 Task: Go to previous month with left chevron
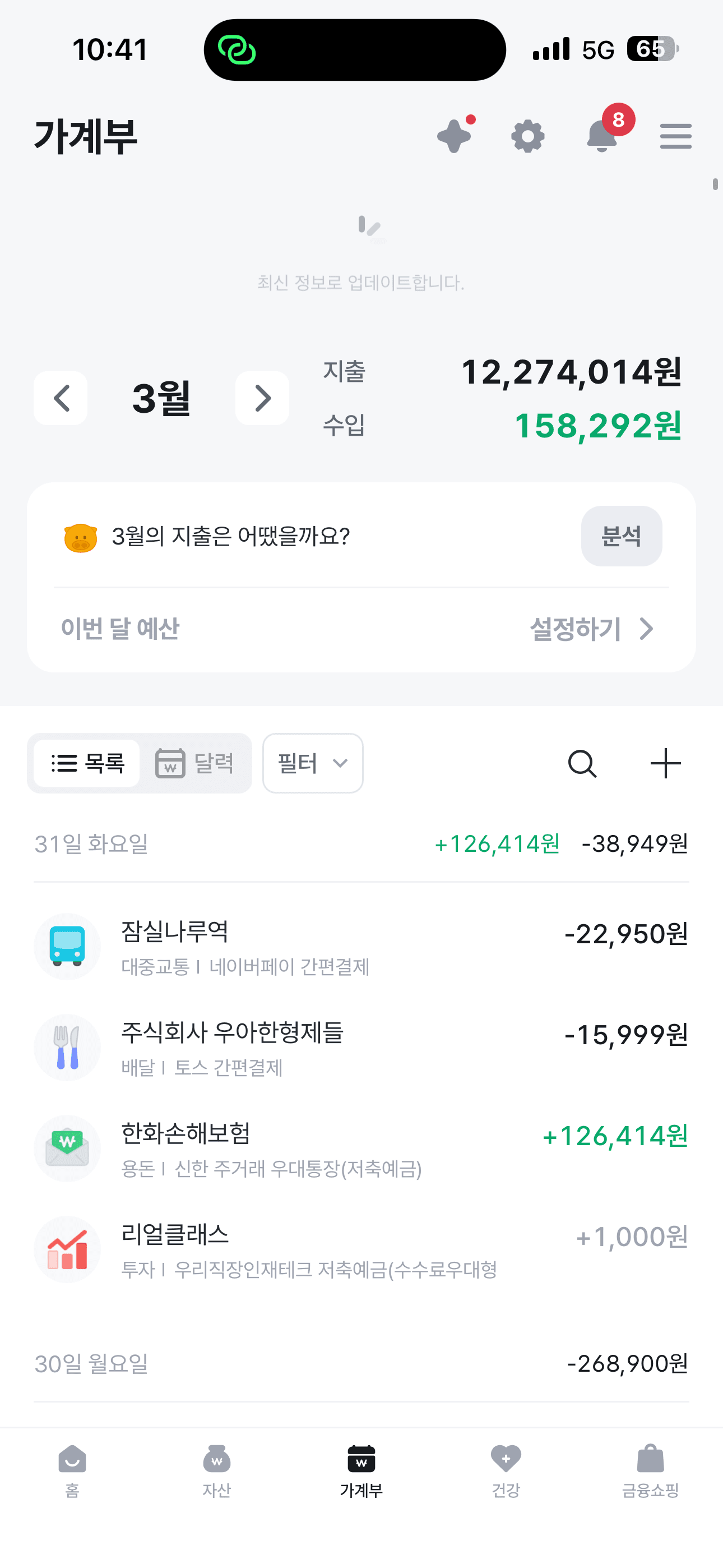(61, 398)
